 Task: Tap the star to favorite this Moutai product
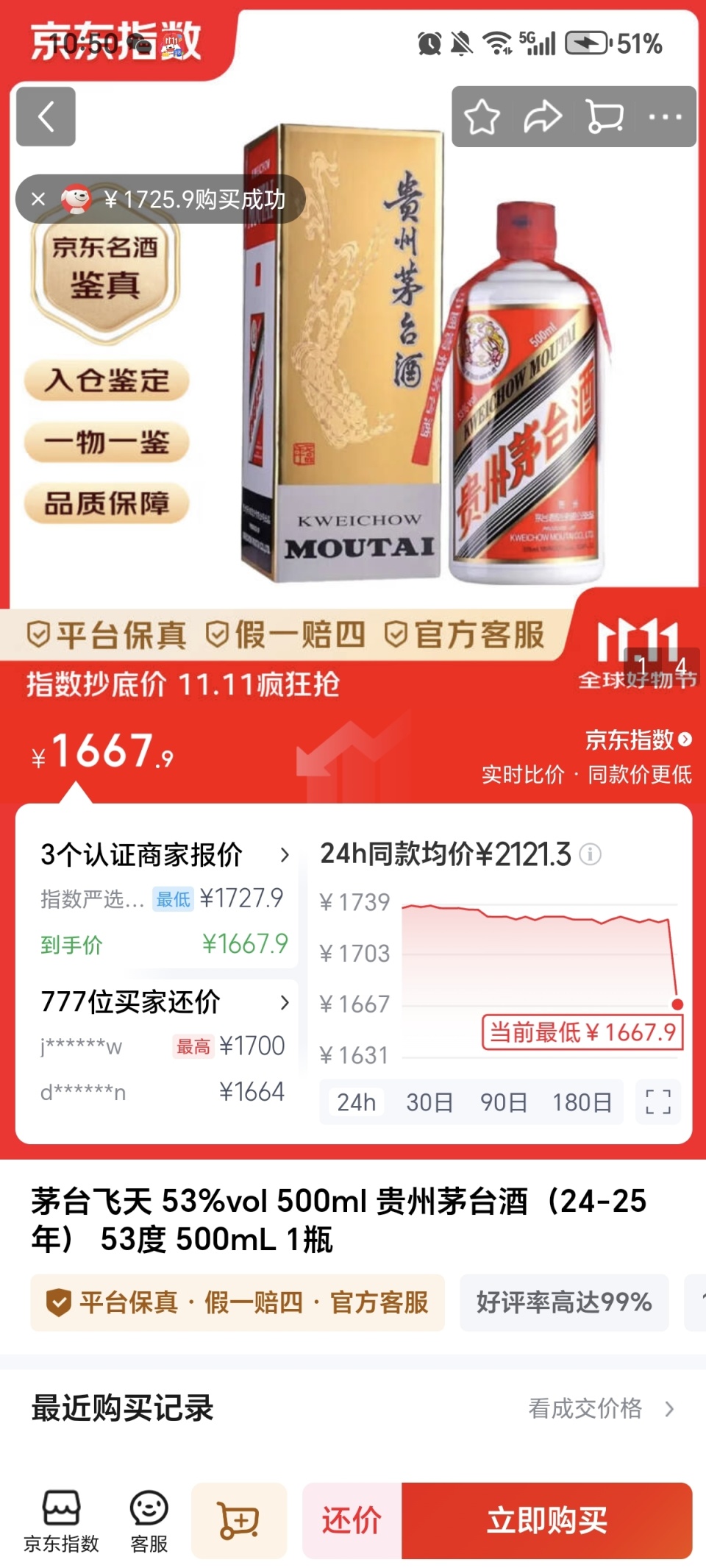[483, 116]
